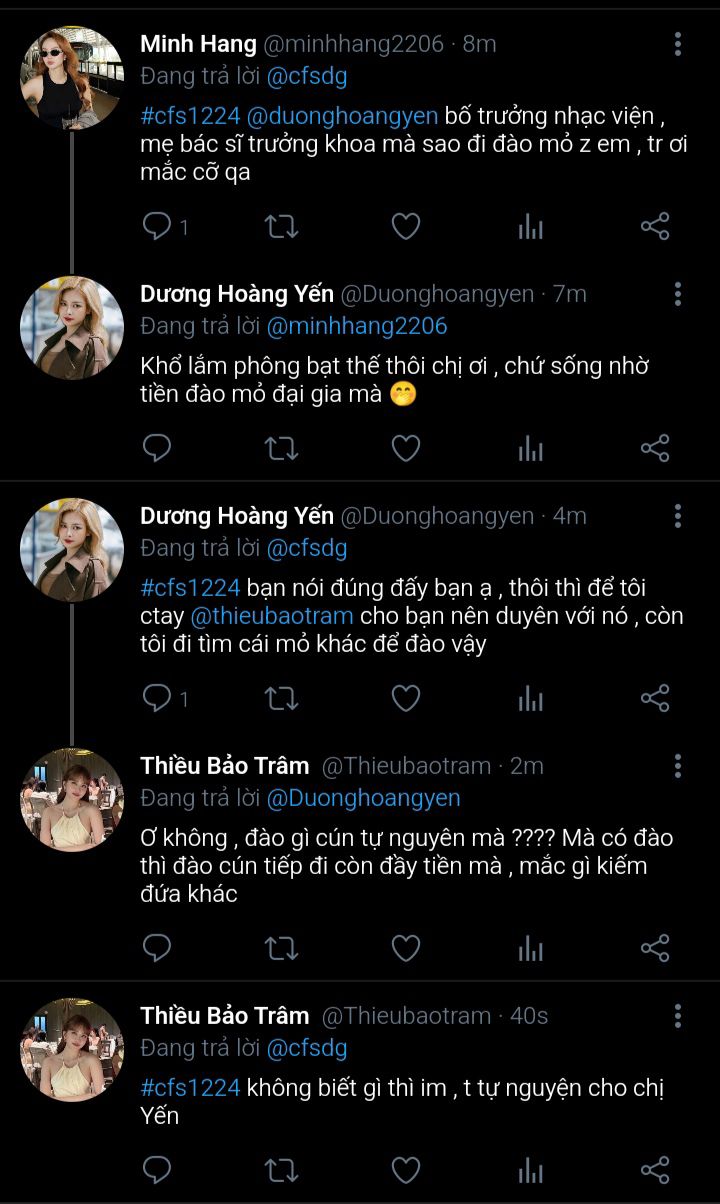The image size is (720, 1204).
Task: Open overflow menu on Thiều Bảo Trâm's 40s tweet
Action: coord(678,1016)
